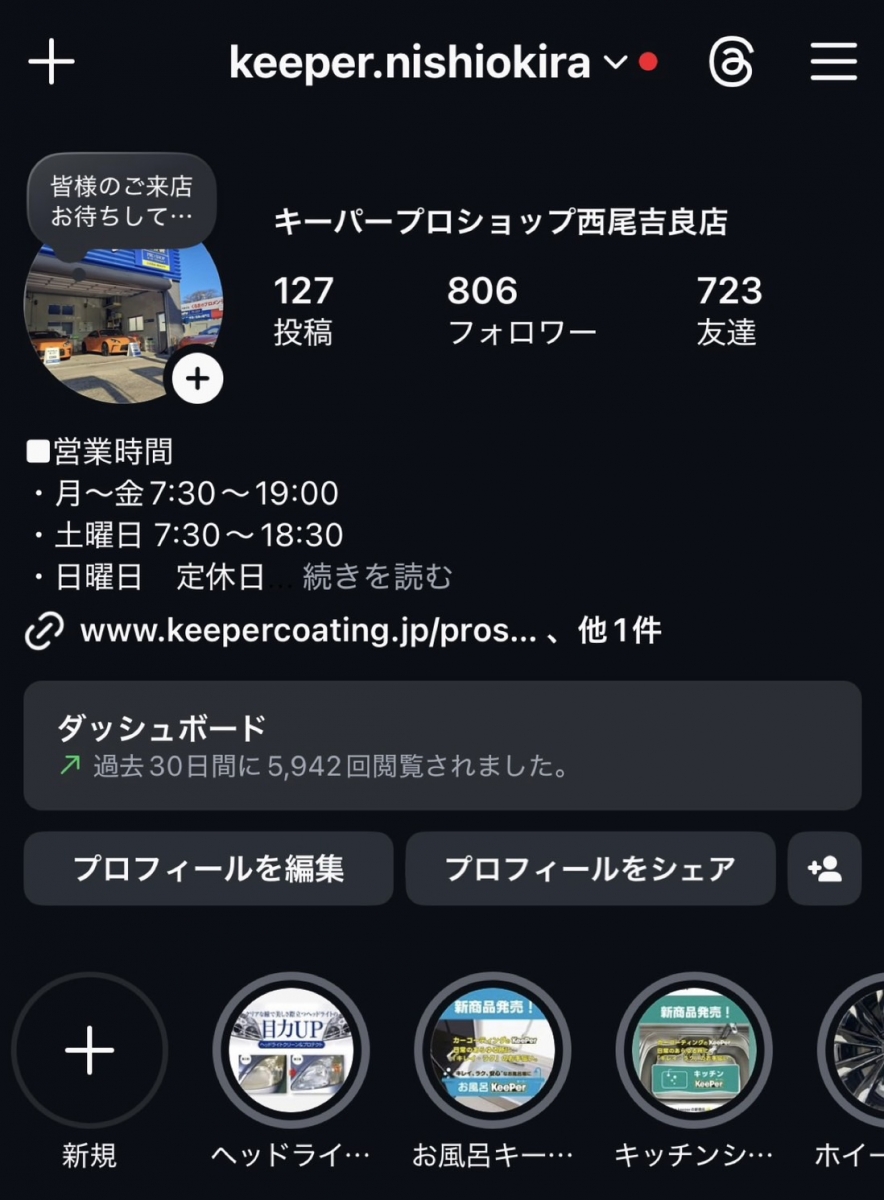The image size is (884, 1200).
Task: Open the discover people icon button
Action: tap(825, 868)
